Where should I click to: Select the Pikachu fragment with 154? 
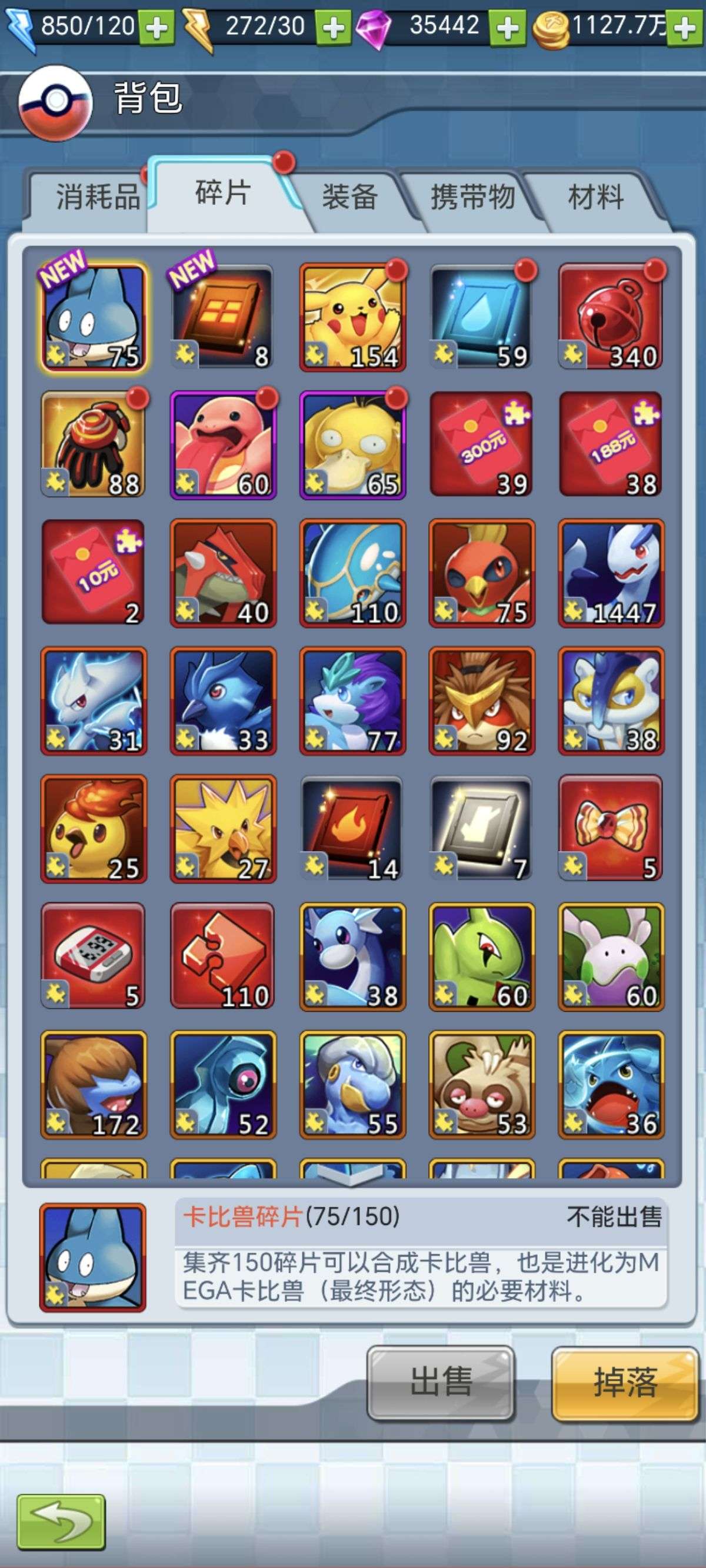352,317
